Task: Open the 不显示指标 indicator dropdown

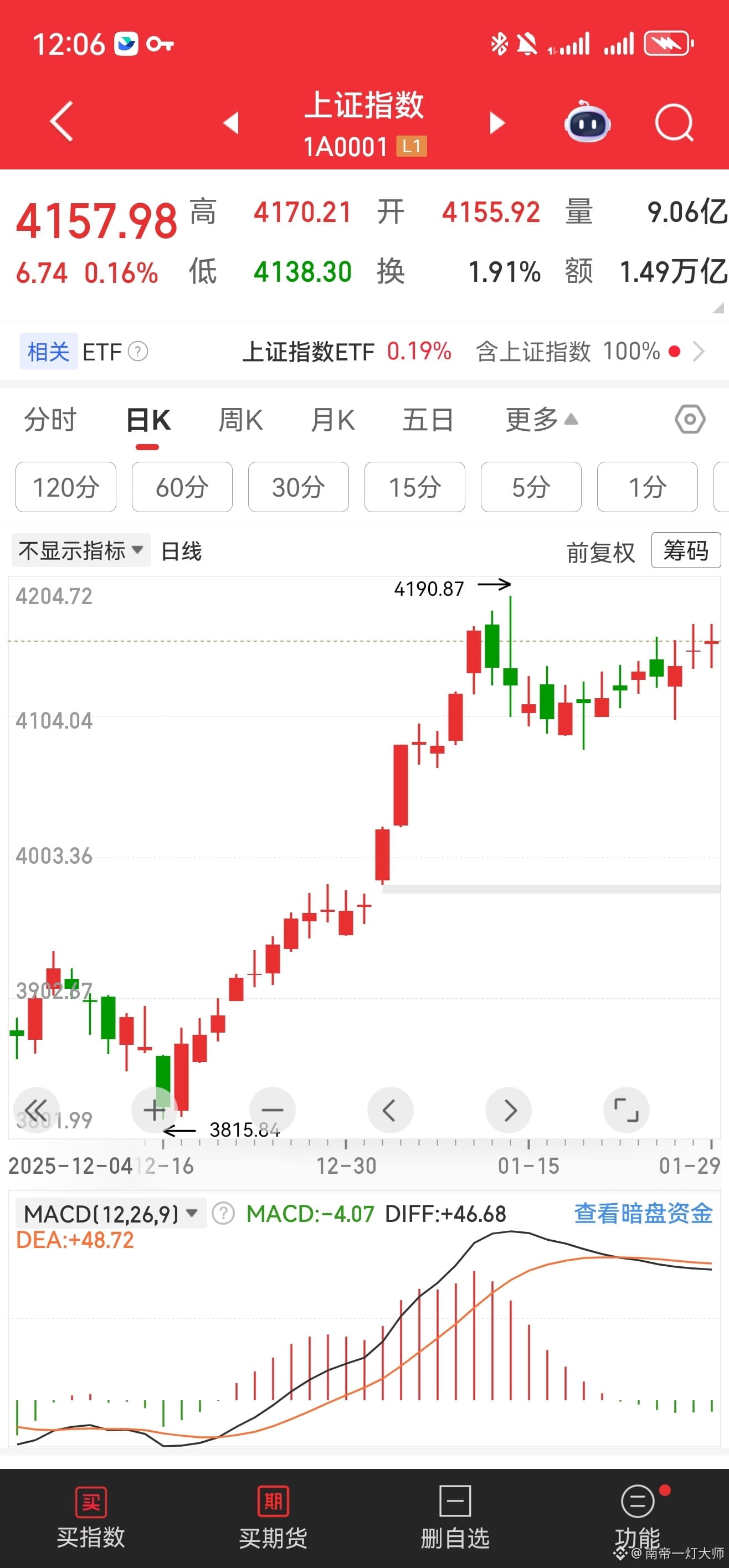Action: pyautogui.click(x=80, y=551)
